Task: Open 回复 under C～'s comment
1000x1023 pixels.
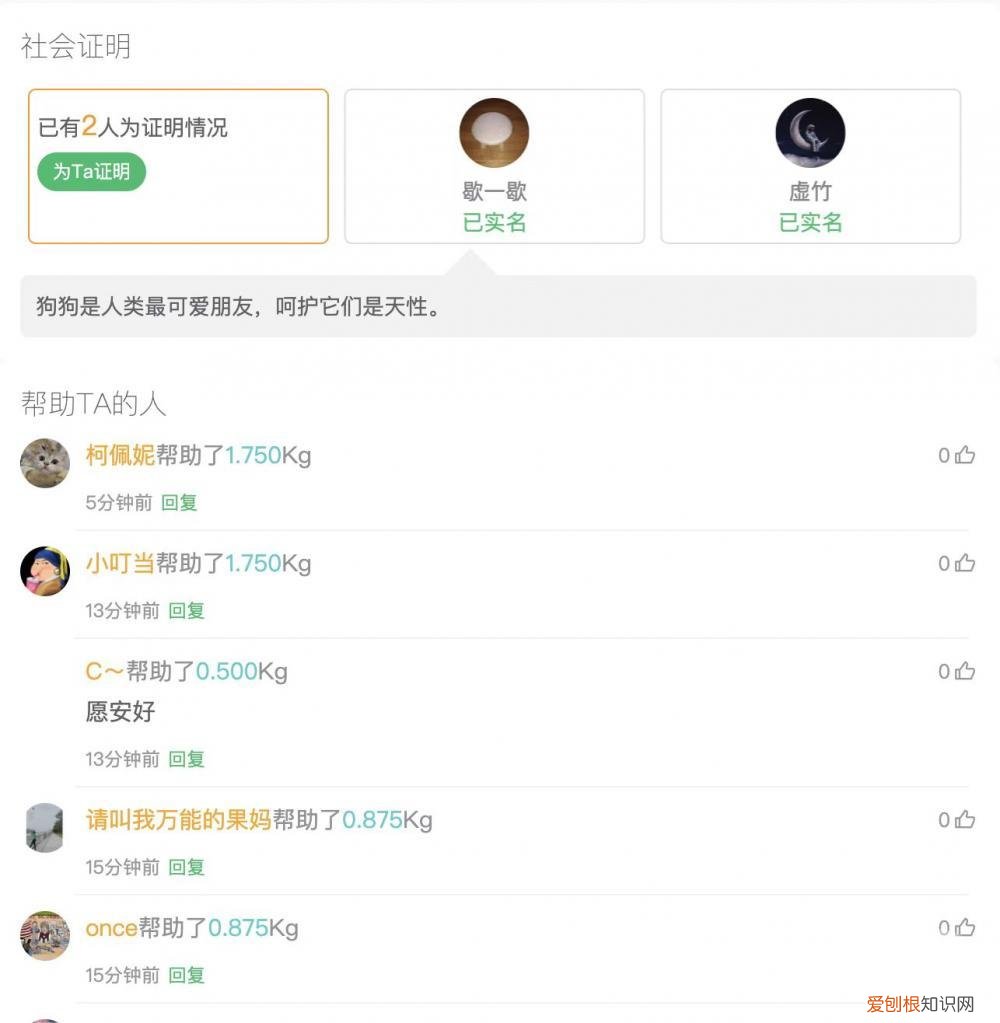Action: click(x=187, y=759)
